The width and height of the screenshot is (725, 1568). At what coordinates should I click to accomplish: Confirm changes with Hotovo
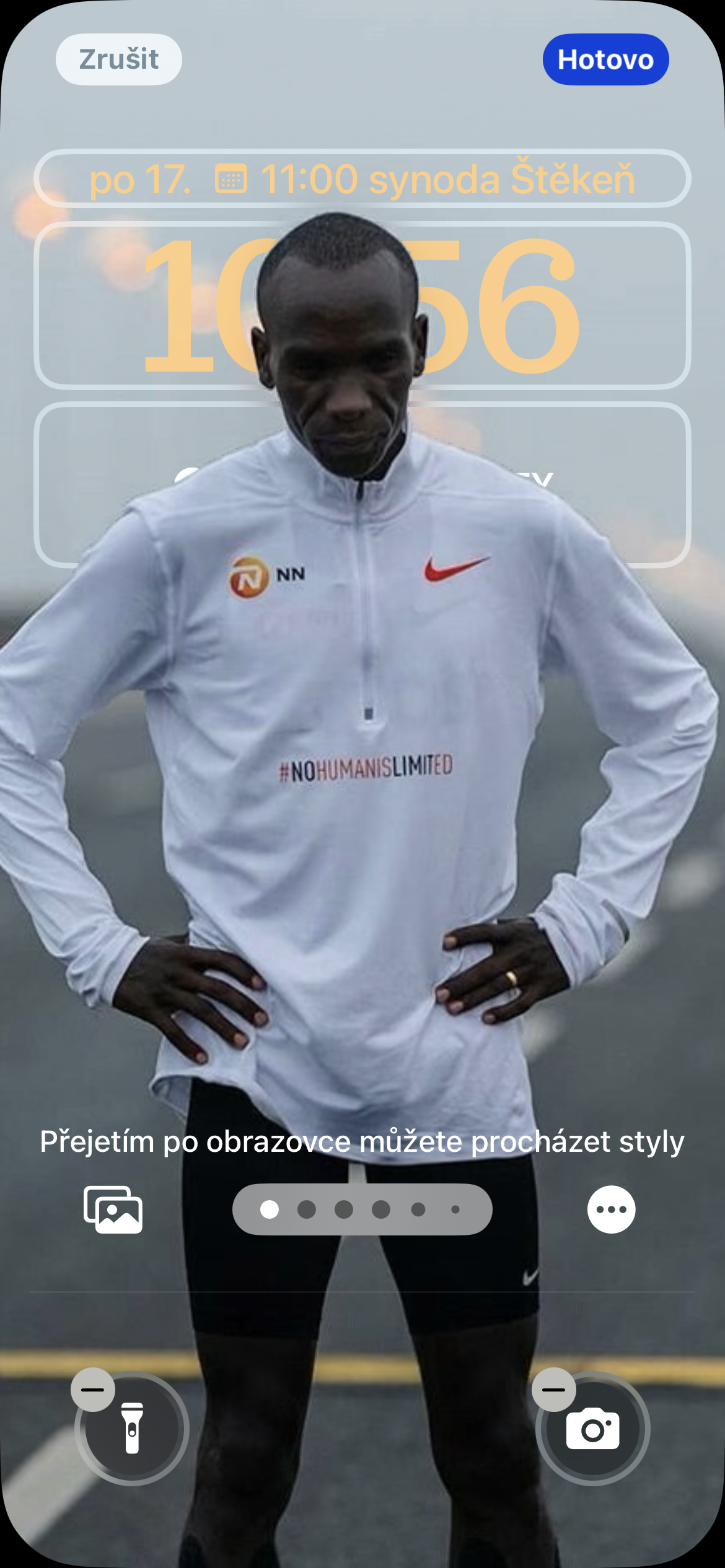pyautogui.click(x=605, y=59)
